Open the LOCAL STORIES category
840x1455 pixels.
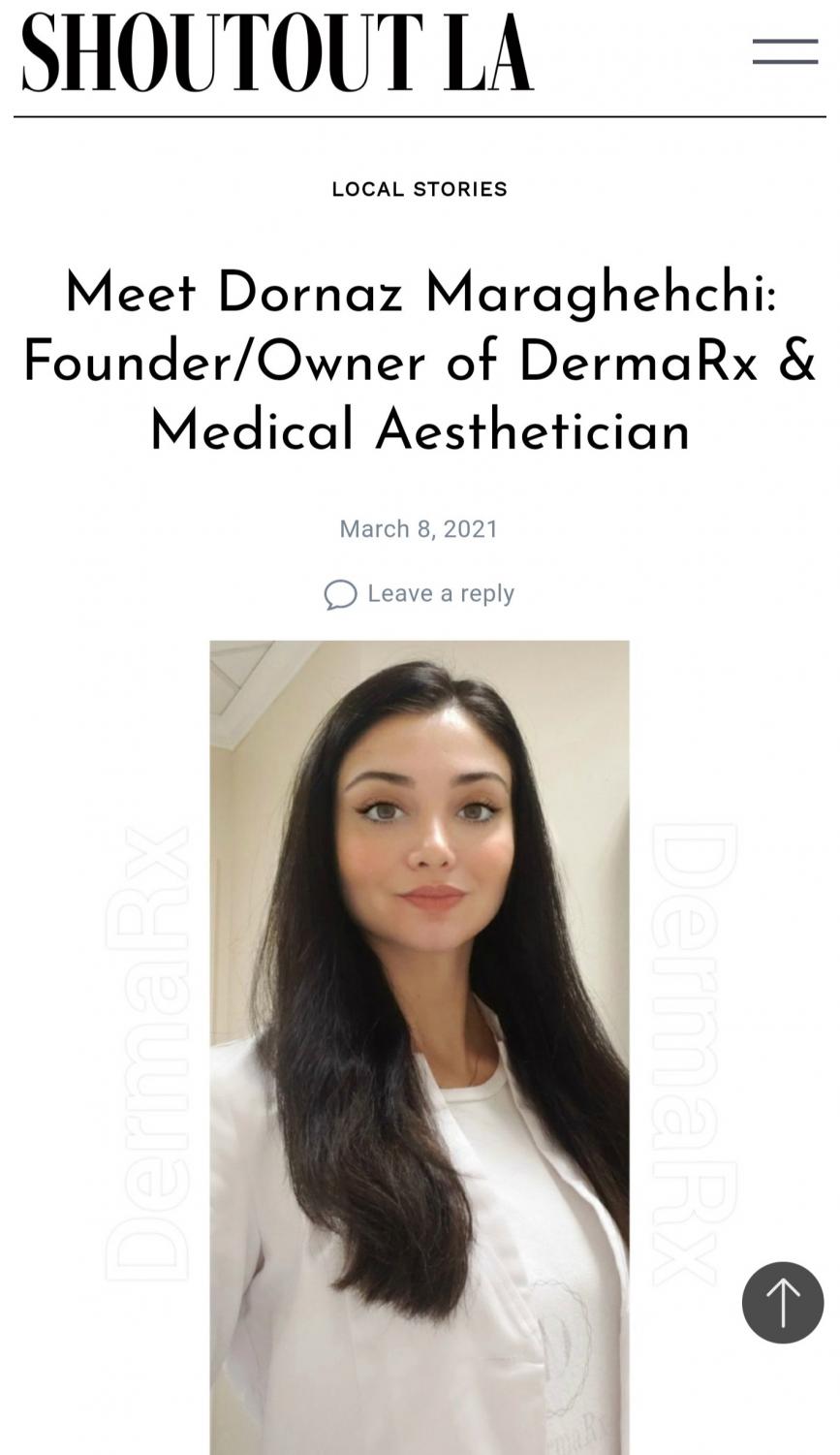point(420,190)
